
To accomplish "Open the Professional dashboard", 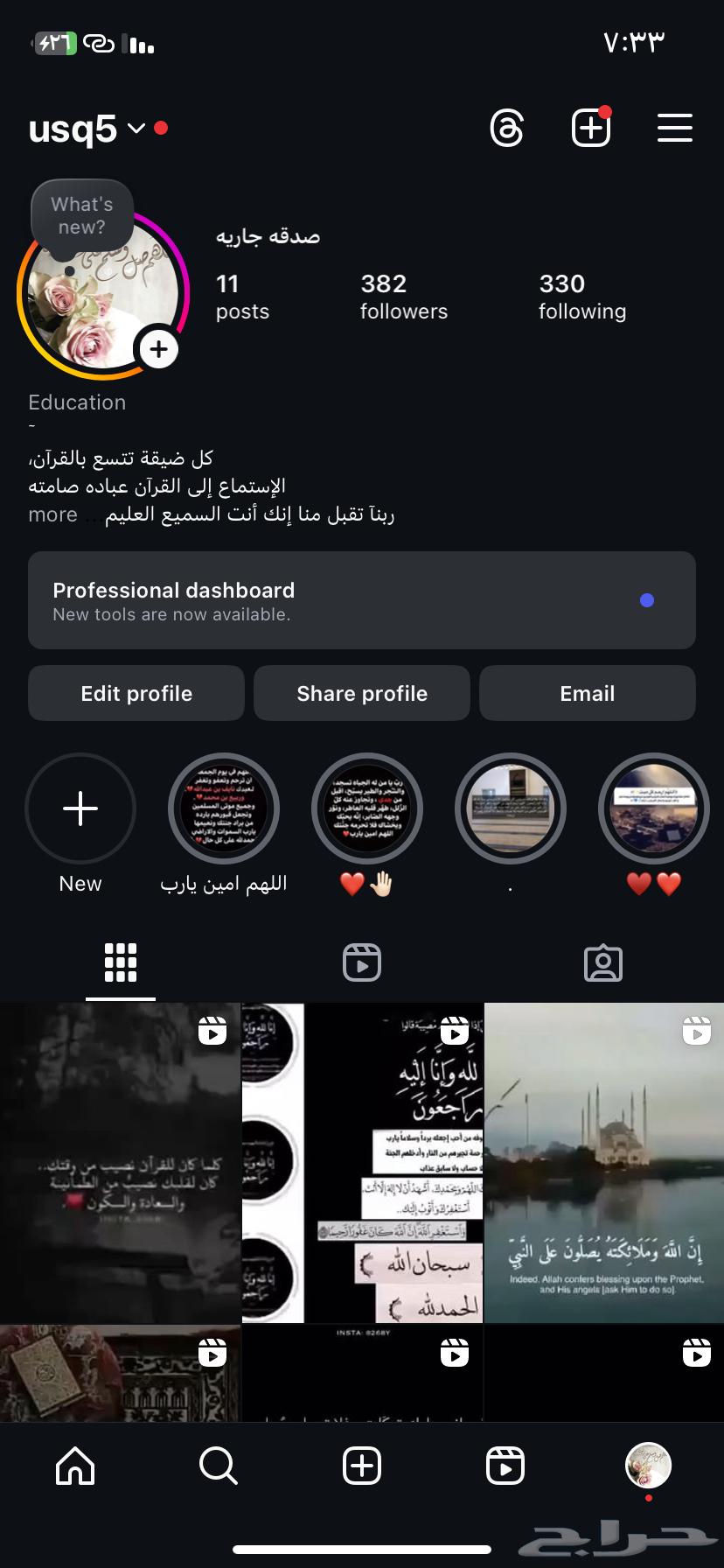I will pos(361,600).
